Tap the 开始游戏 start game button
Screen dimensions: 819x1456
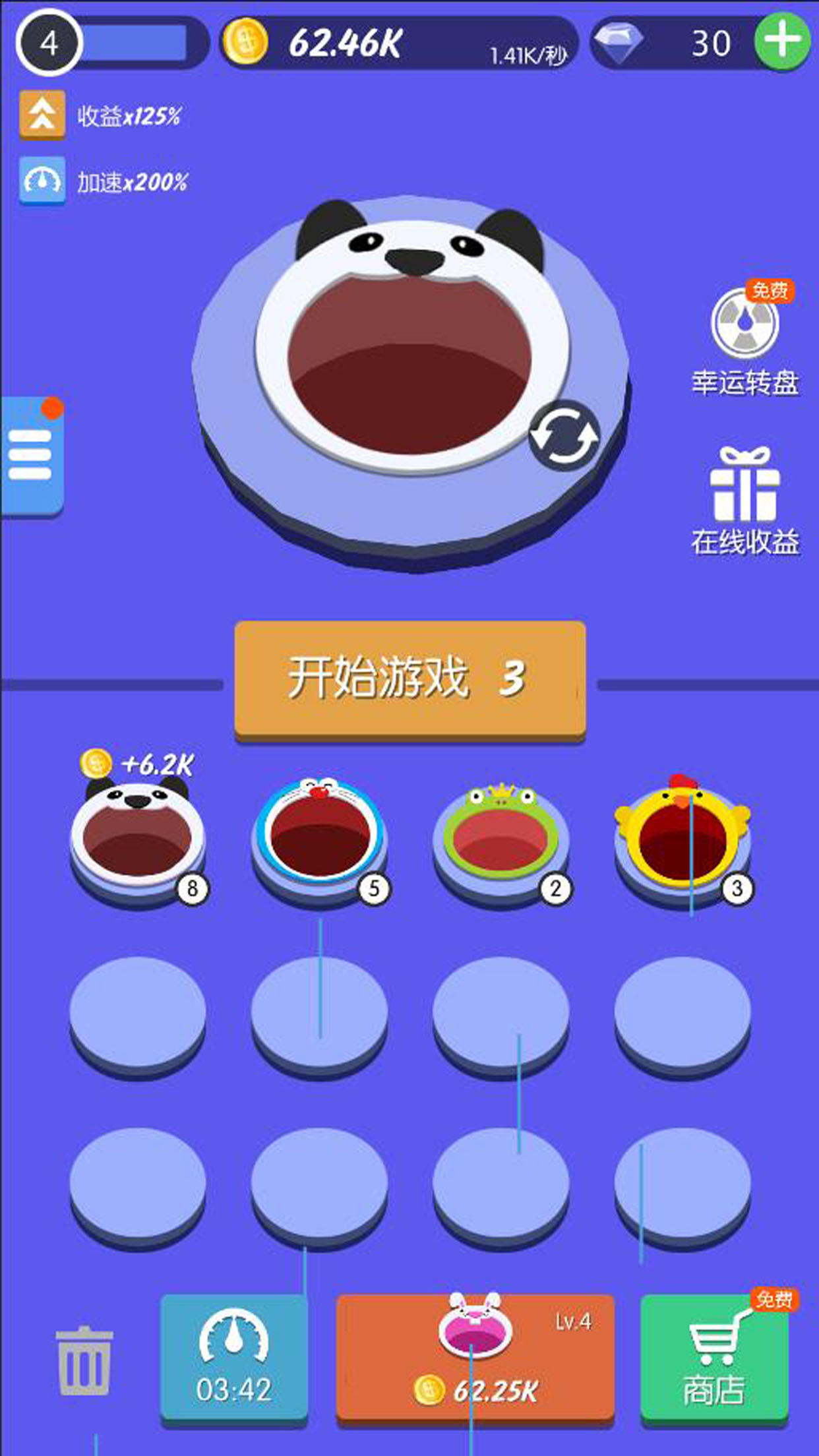[x=409, y=679]
